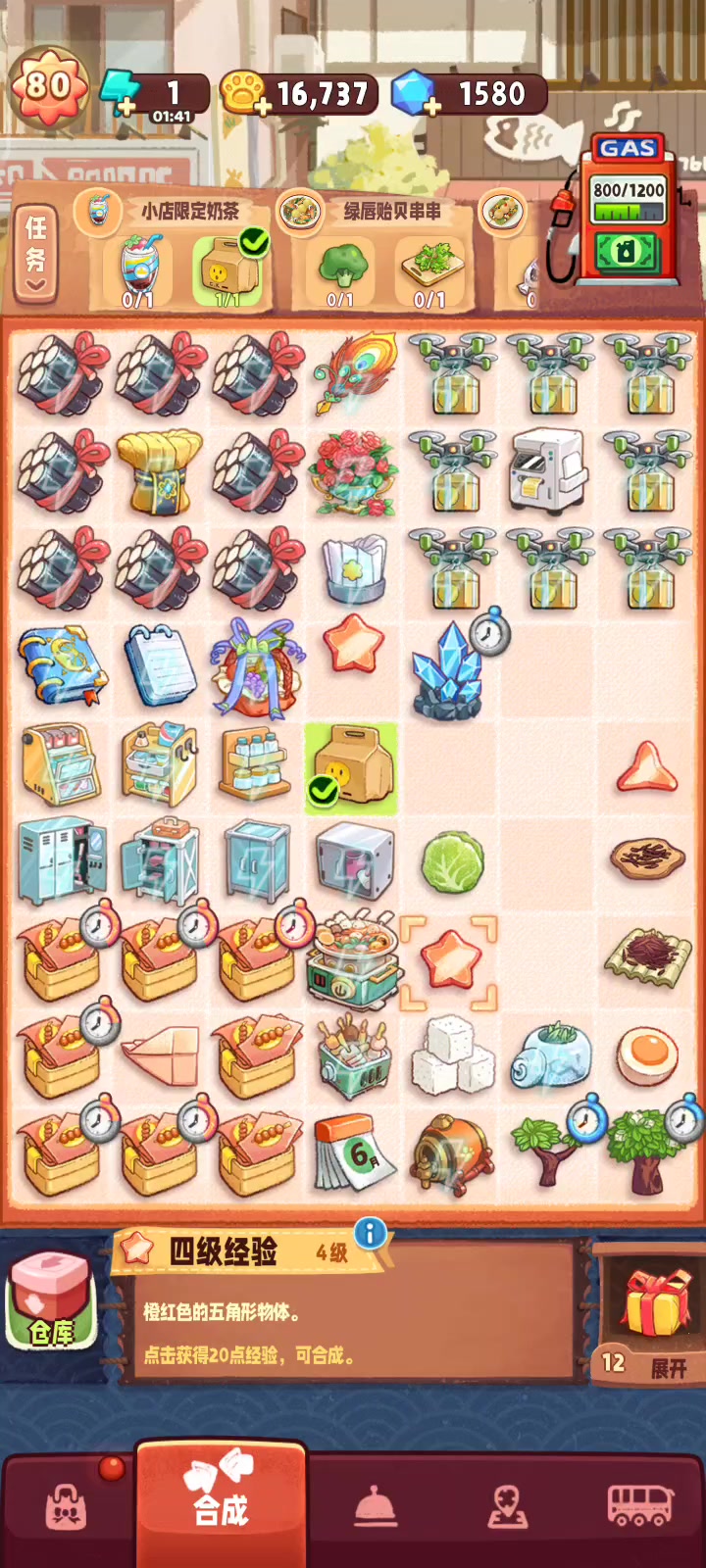Add paw coins with the plus
Screen dimensions: 706x1568
coord(261,109)
